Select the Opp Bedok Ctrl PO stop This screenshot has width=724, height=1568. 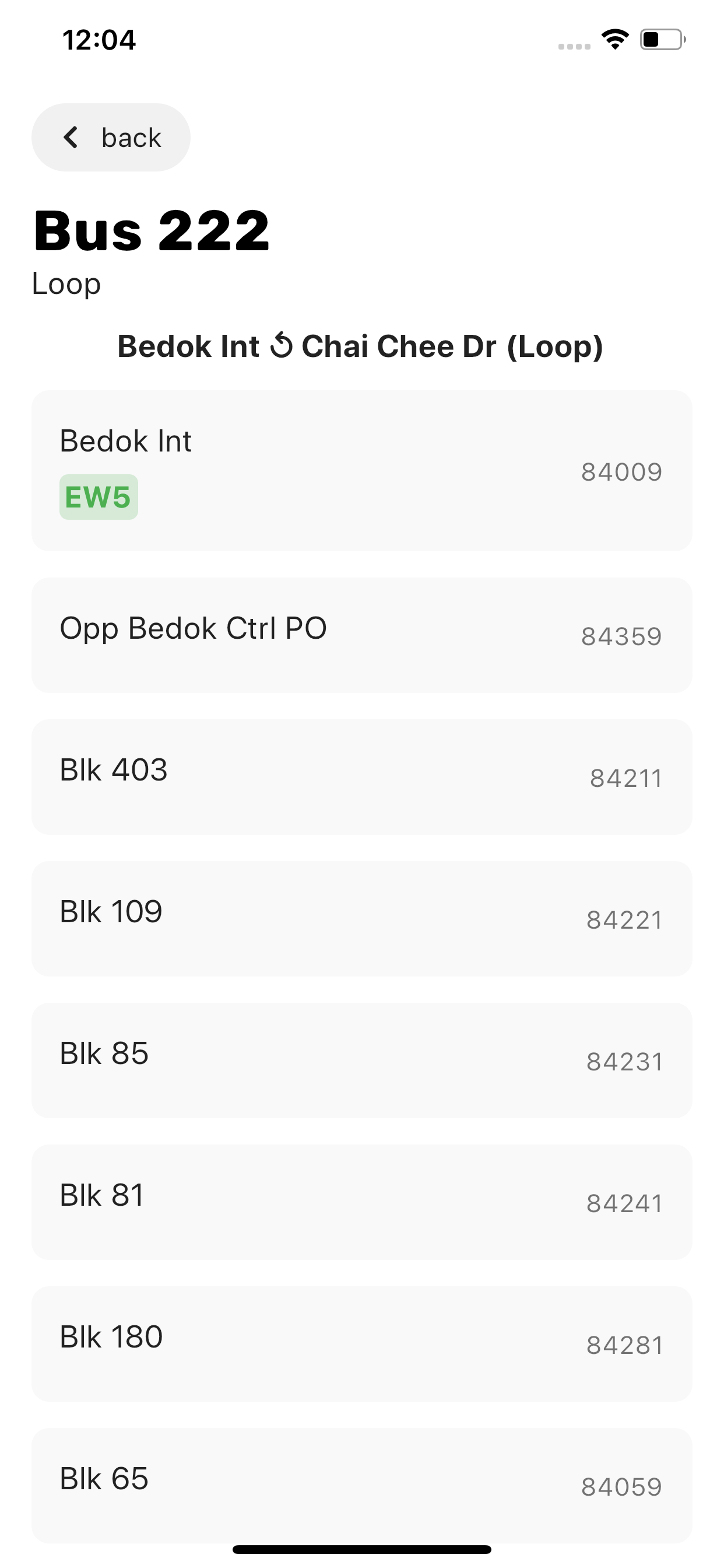coord(361,635)
